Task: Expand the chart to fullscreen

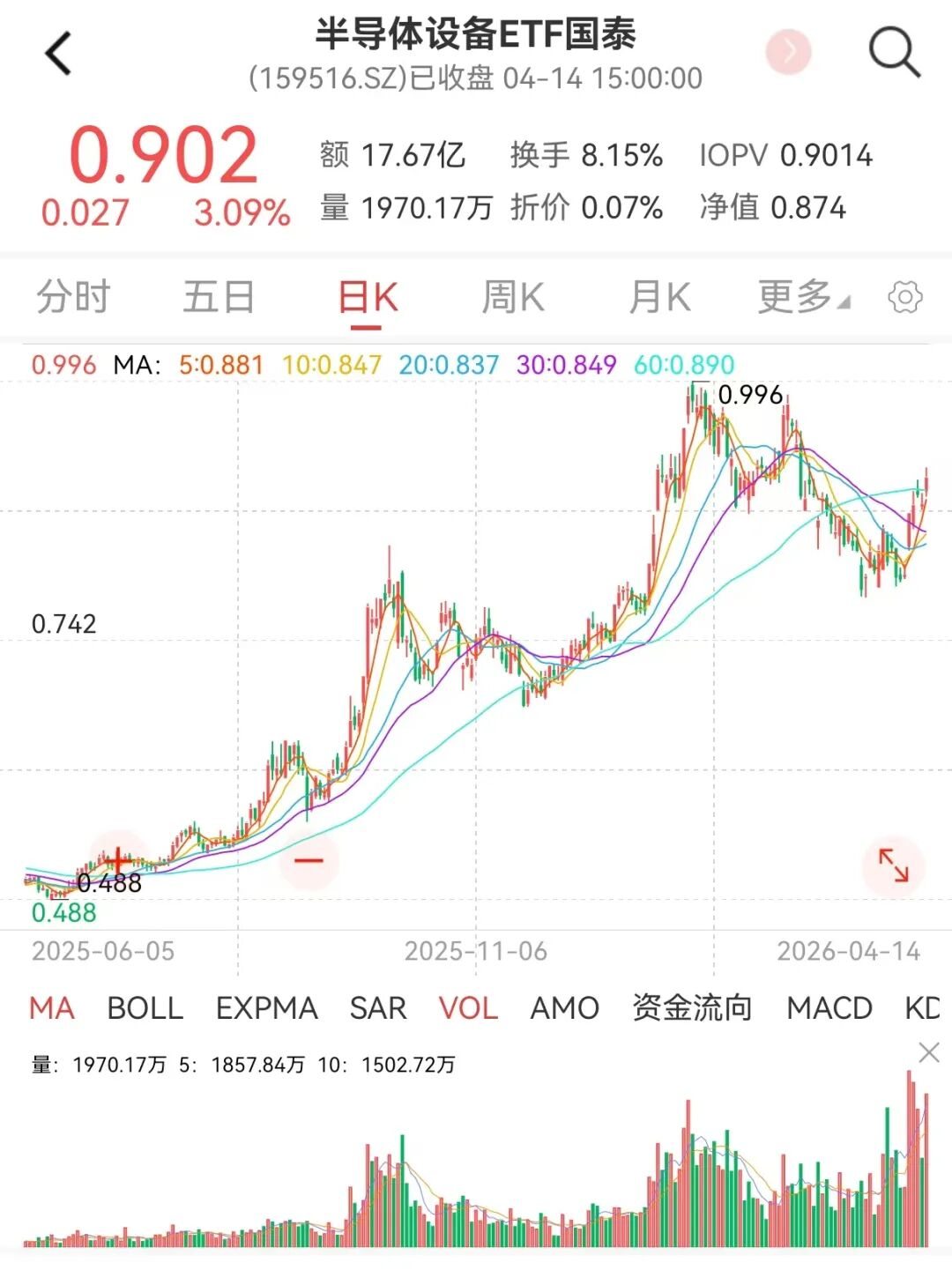Action: [x=893, y=865]
